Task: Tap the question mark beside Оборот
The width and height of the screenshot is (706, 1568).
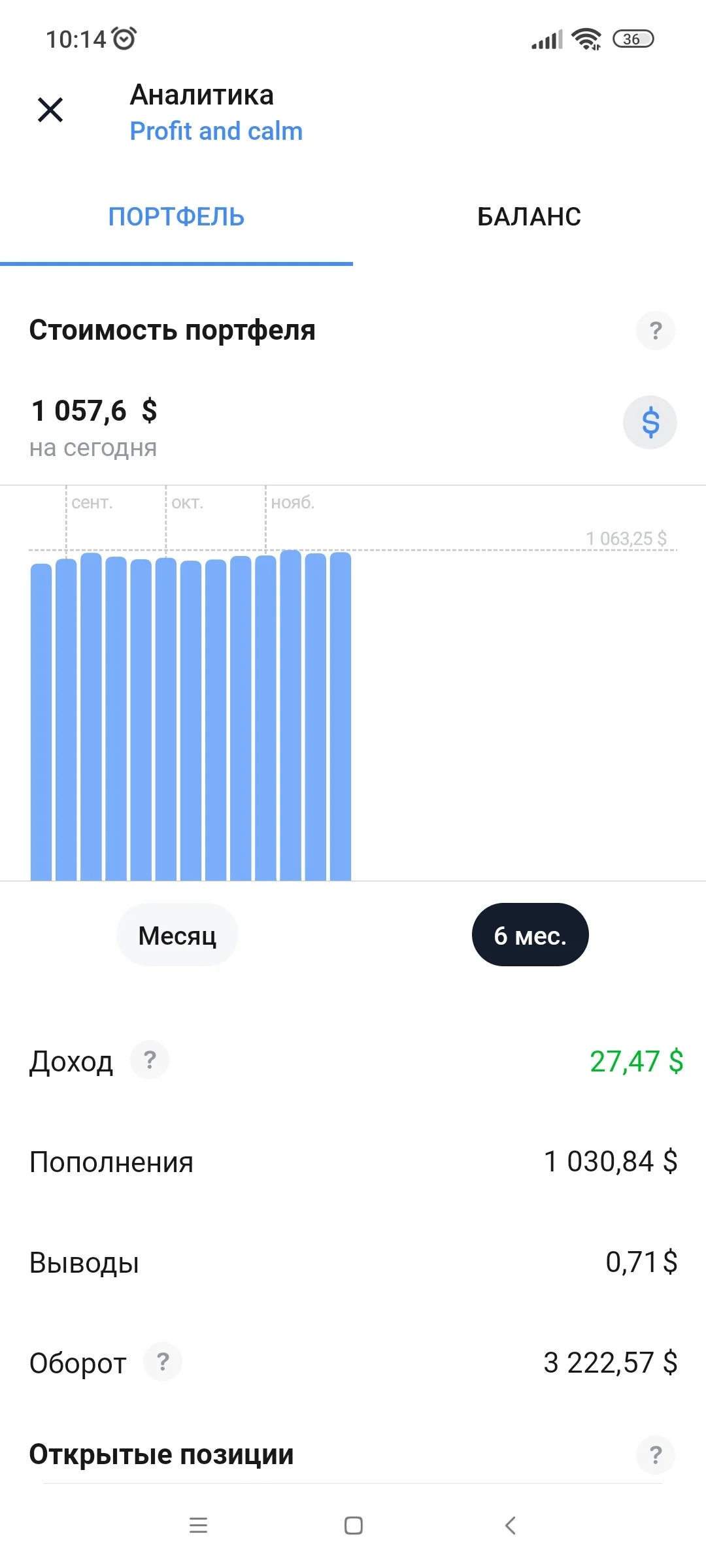Action: [x=163, y=1362]
